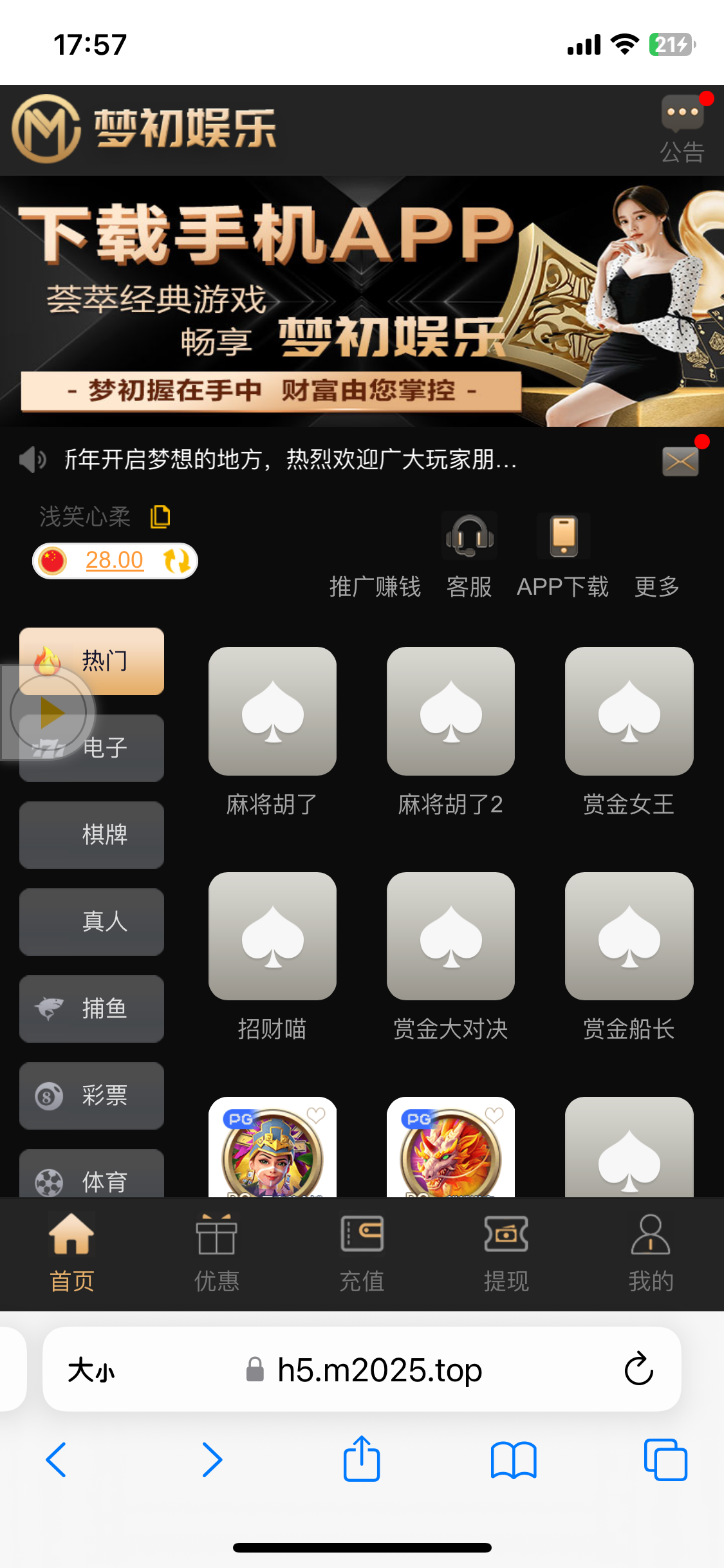Image resolution: width=724 pixels, height=1568 pixels.
Task: Switch to the 充值 tab
Action: (x=362, y=1253)
